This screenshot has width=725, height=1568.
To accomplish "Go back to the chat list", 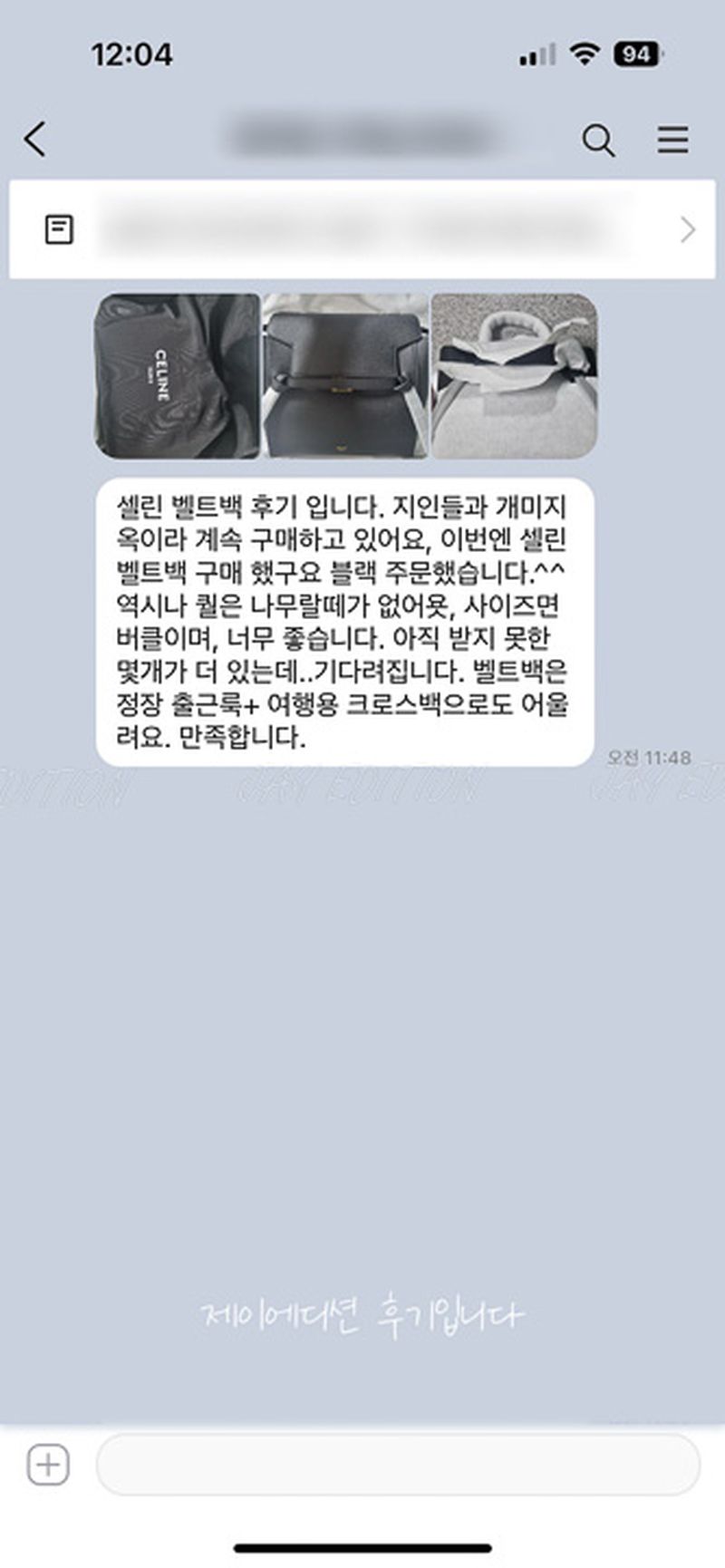I will click(x=34, y=140).
